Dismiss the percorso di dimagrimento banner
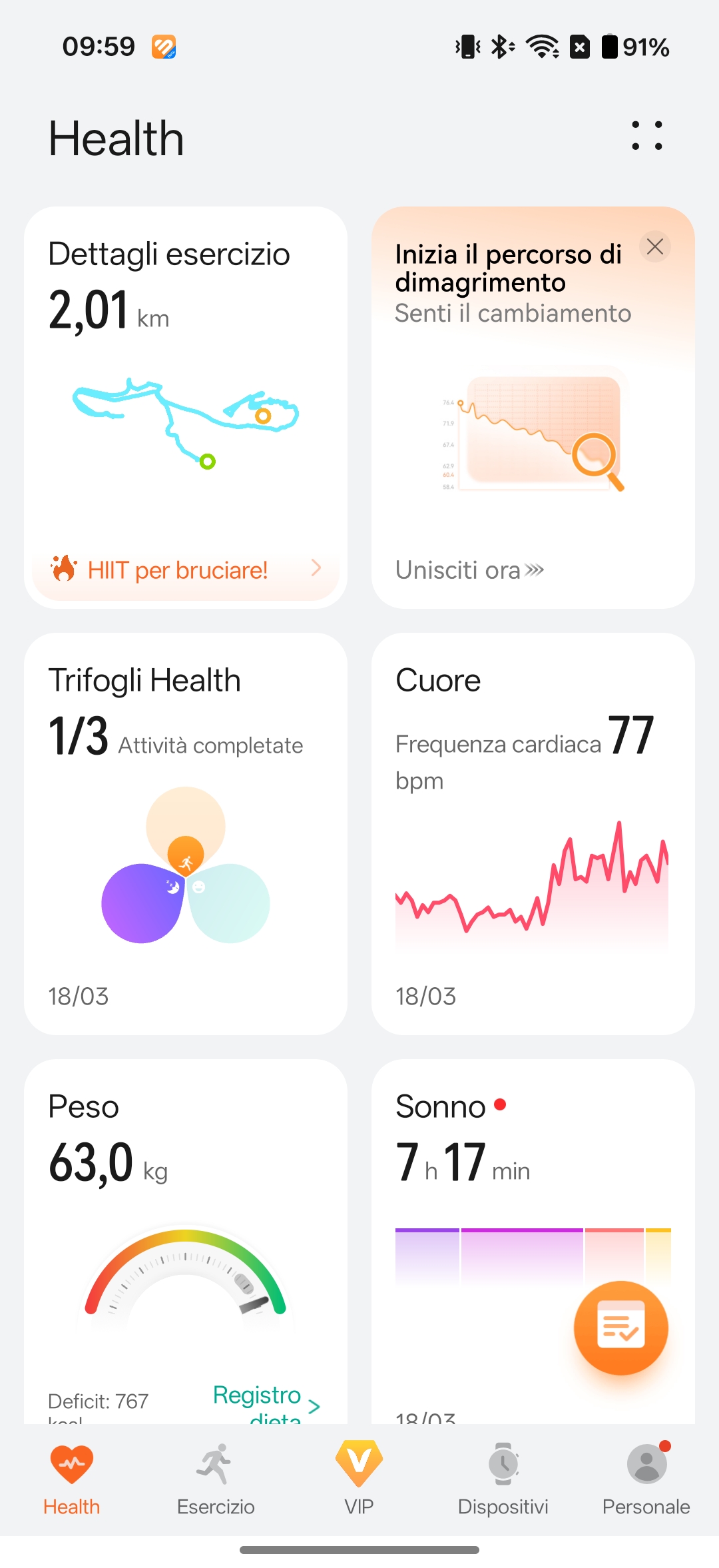 pyautogui.click(x=654, y=246)
